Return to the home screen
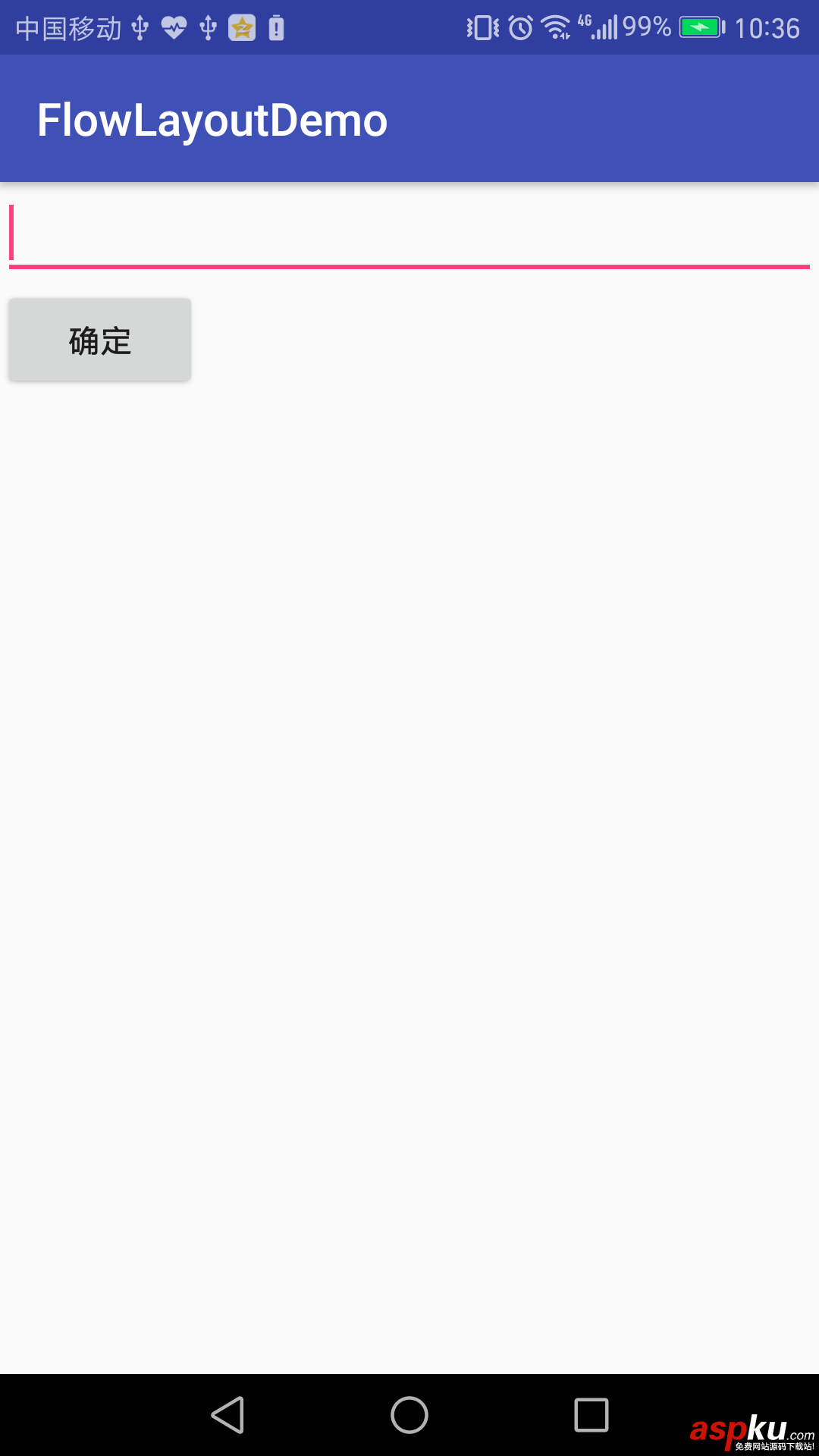 click(x=409, y=1415)
